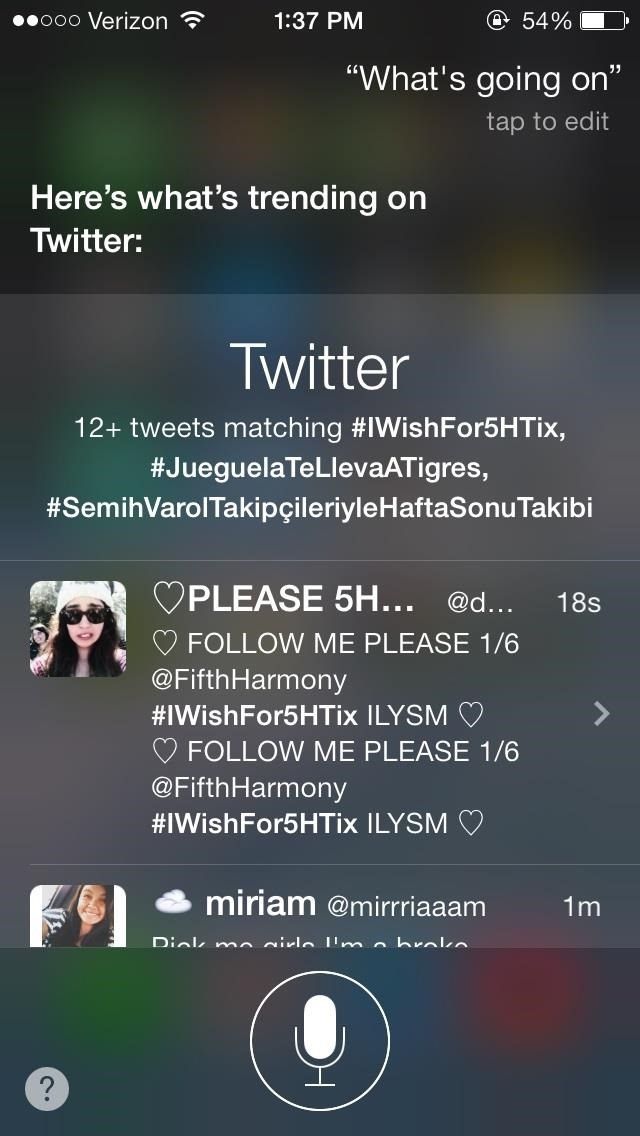Tap to edit the "What's going on" query
This screenshot has height=1136, width=640.
547,122
